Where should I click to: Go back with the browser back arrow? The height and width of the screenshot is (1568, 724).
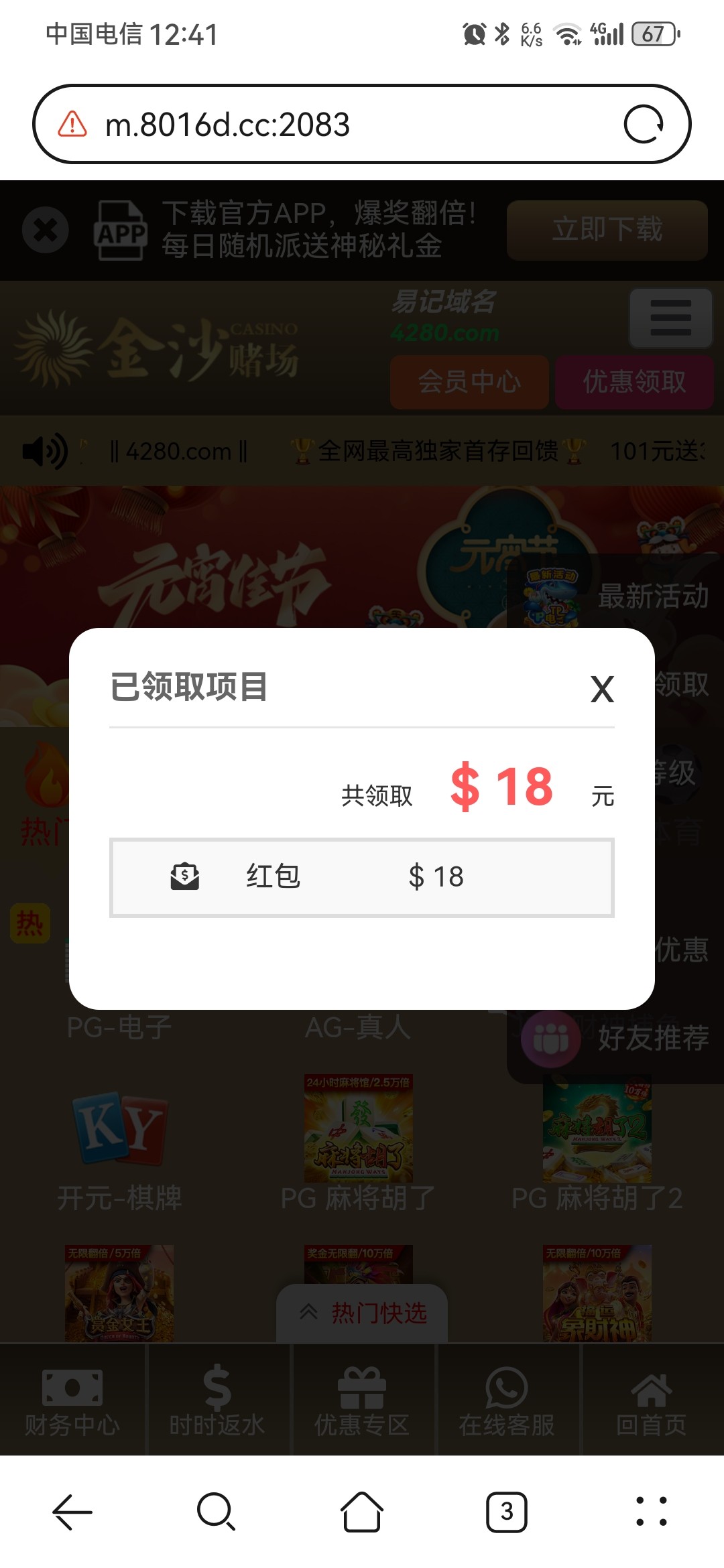[72, 1512]
